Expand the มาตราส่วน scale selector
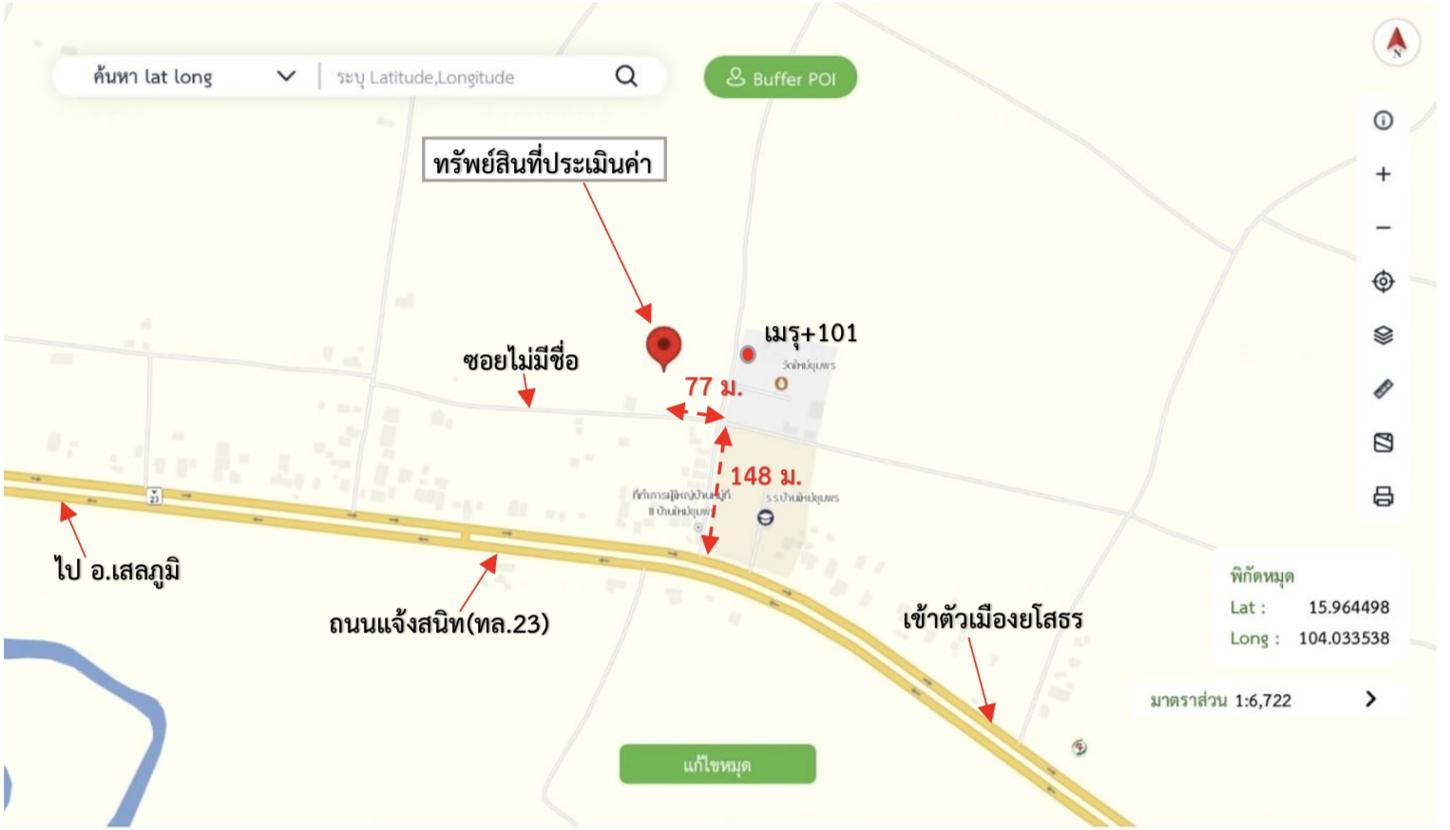The height and width of the screenshot is (830, 1450). pos(1370,700)
